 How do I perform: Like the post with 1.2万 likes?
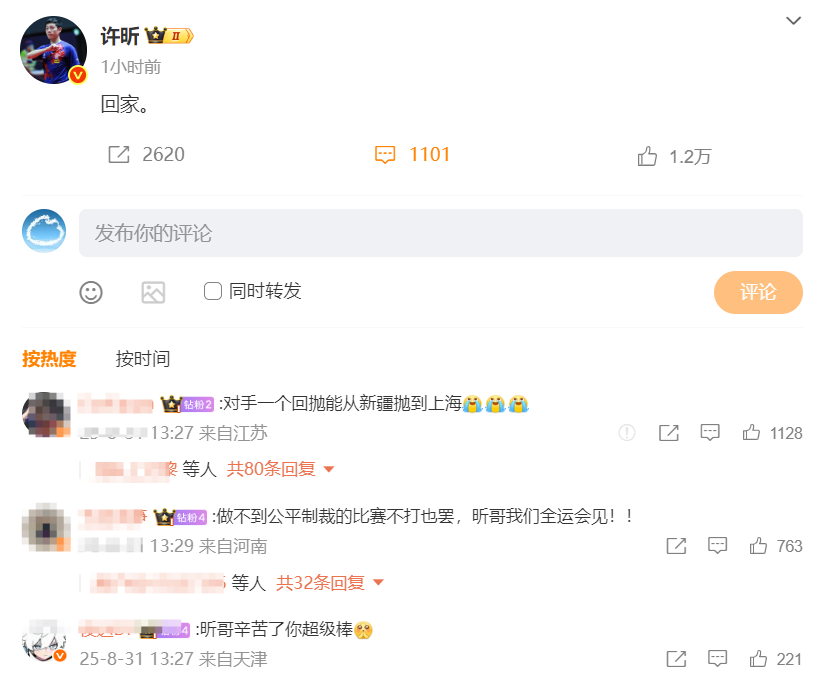tap(648, 156)
